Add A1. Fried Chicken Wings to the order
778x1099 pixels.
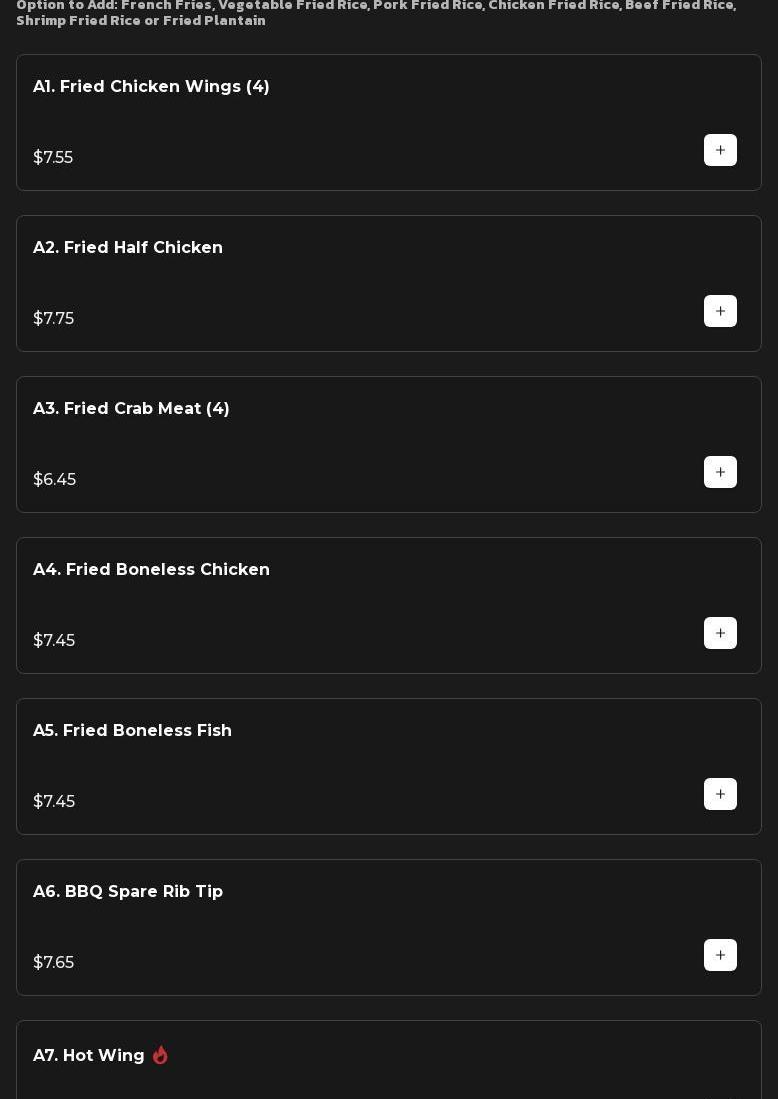pos(720,150)
